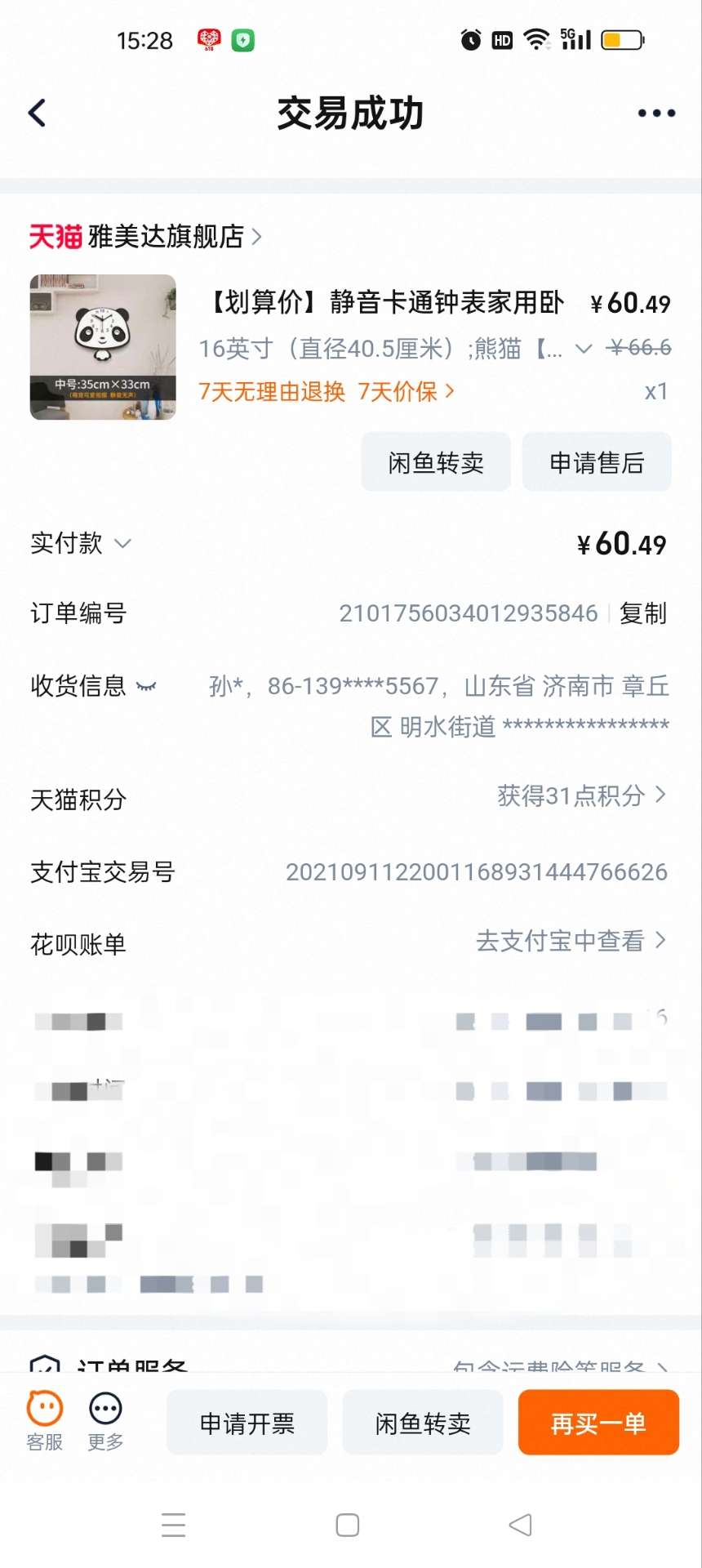Reveal hidden 收货信息 with the eye icon

(x=146, y=686)
